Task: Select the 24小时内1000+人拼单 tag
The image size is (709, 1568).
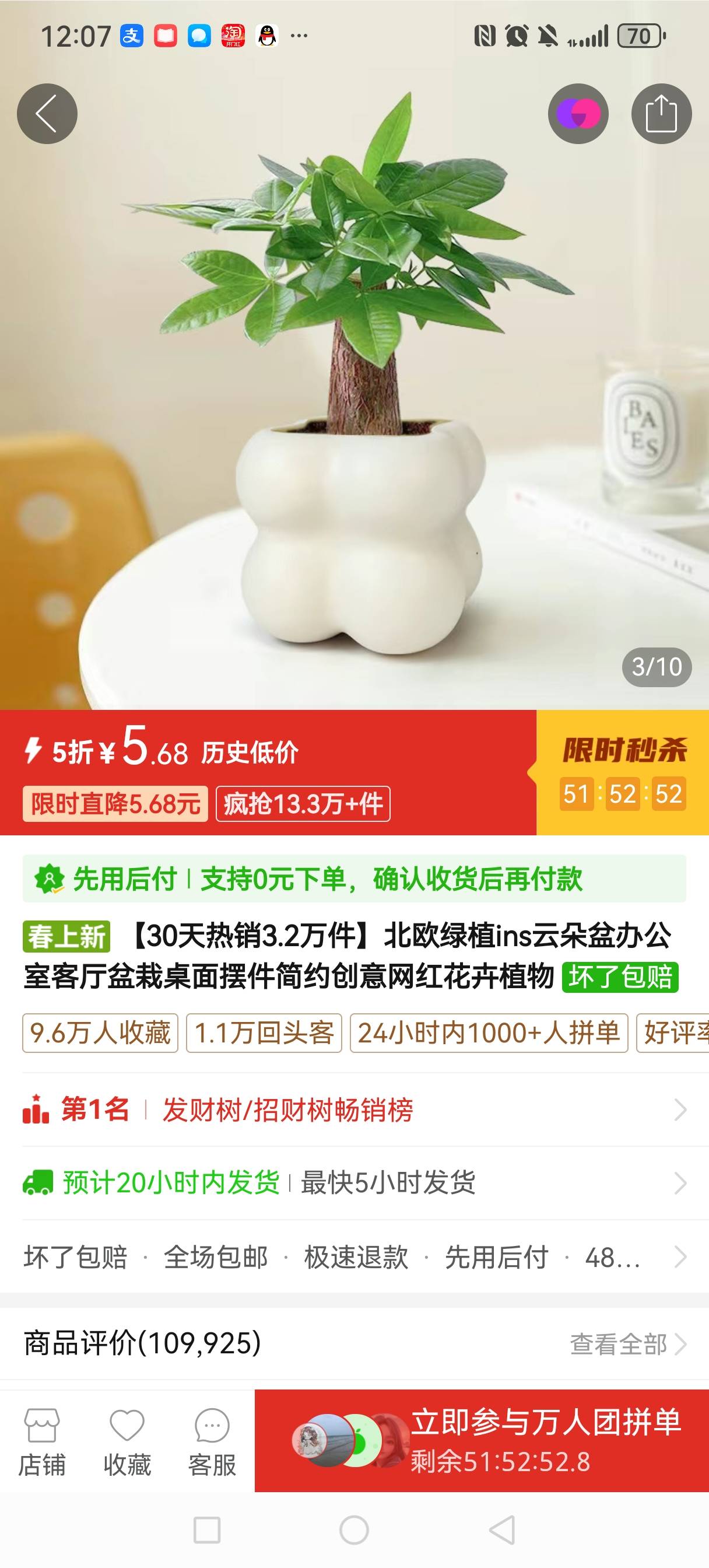Action: [489, 1033]
